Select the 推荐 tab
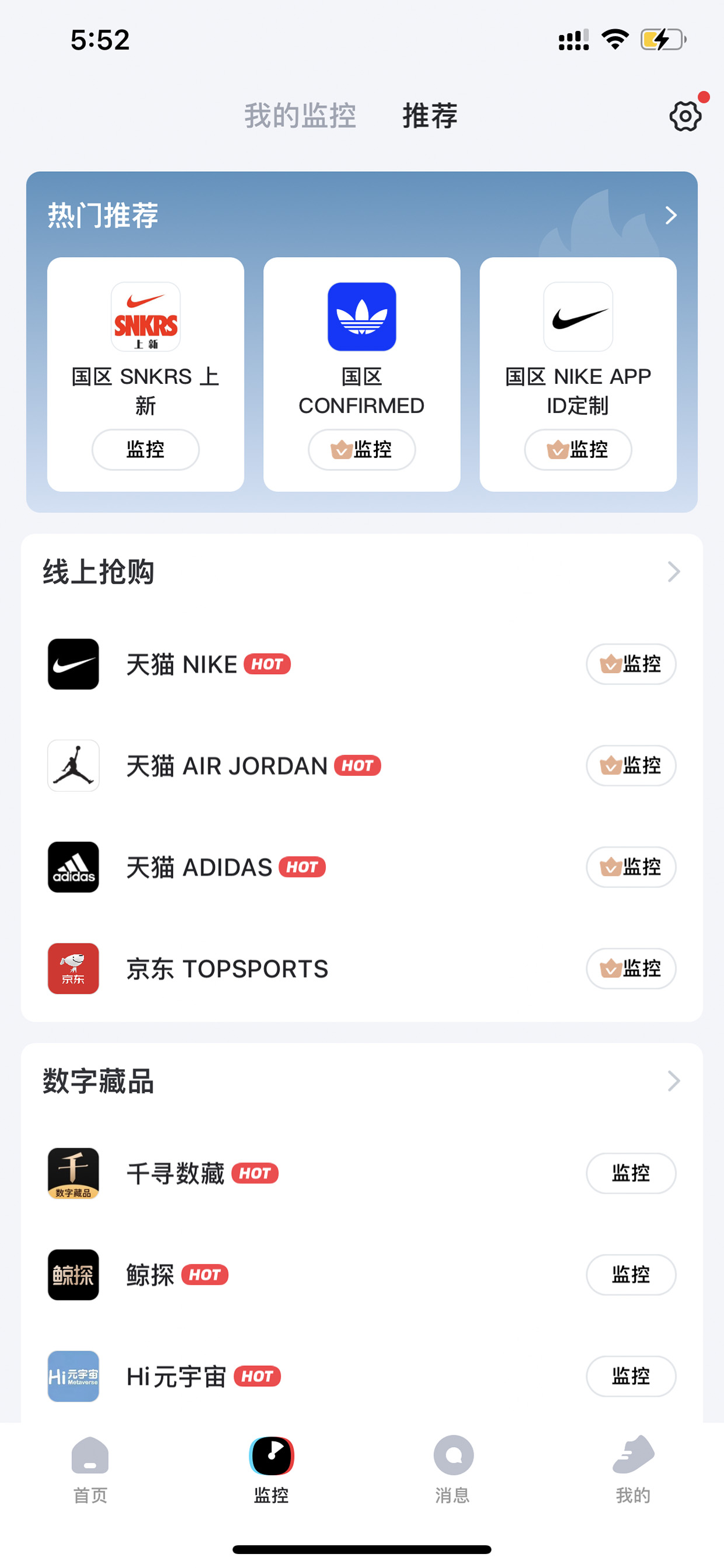Viewport: 724px width, 1568px height. click(x=430, y=116)
